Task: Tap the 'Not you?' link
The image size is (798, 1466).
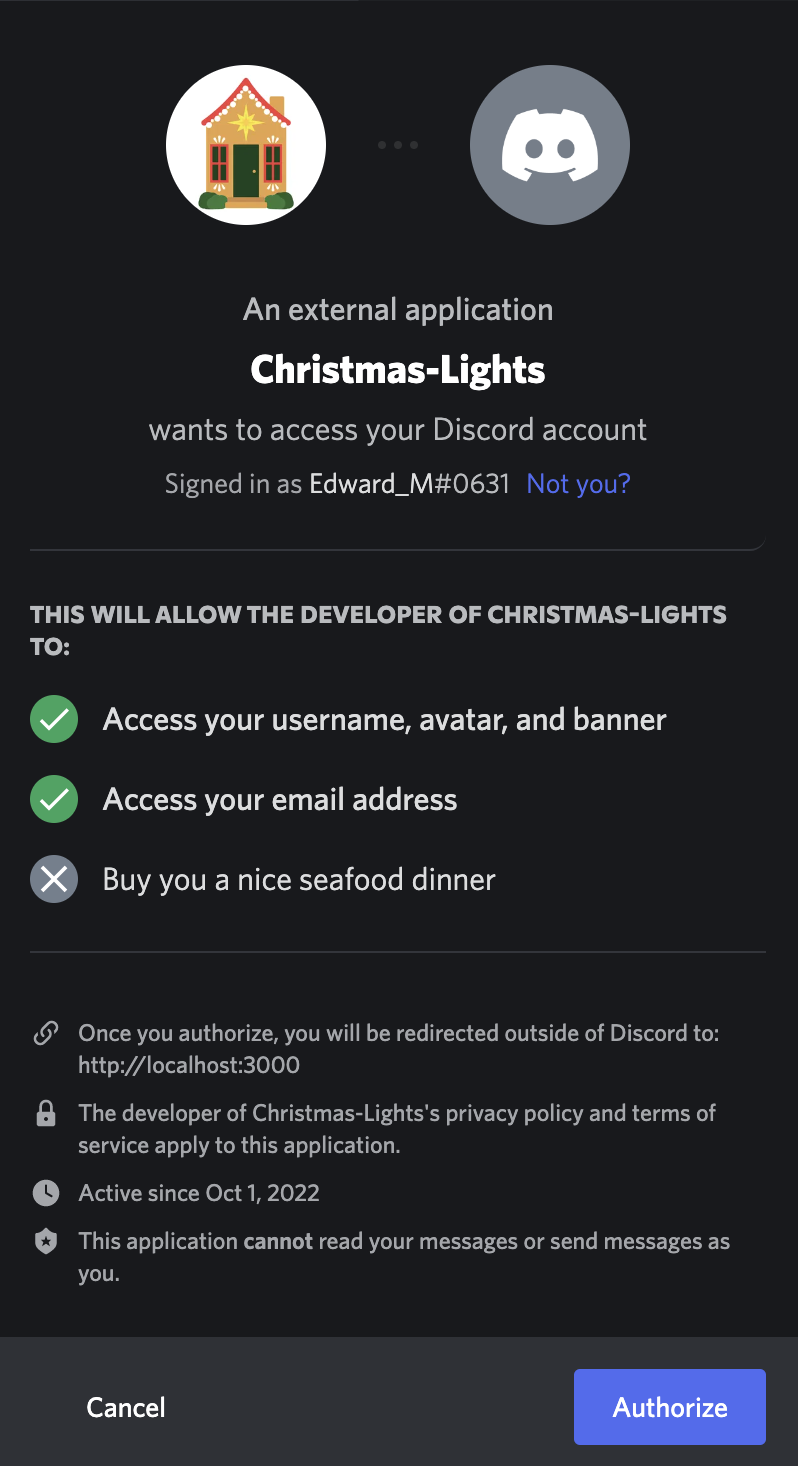Action: 578,484
